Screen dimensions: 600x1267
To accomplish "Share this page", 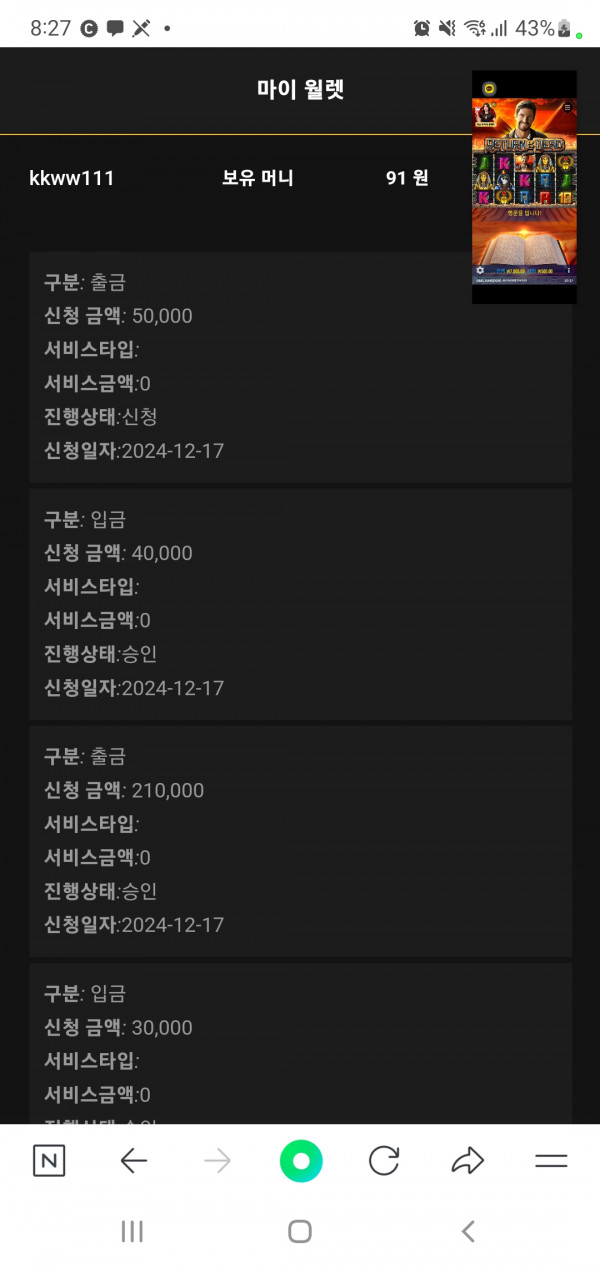I will (467, 1161).
